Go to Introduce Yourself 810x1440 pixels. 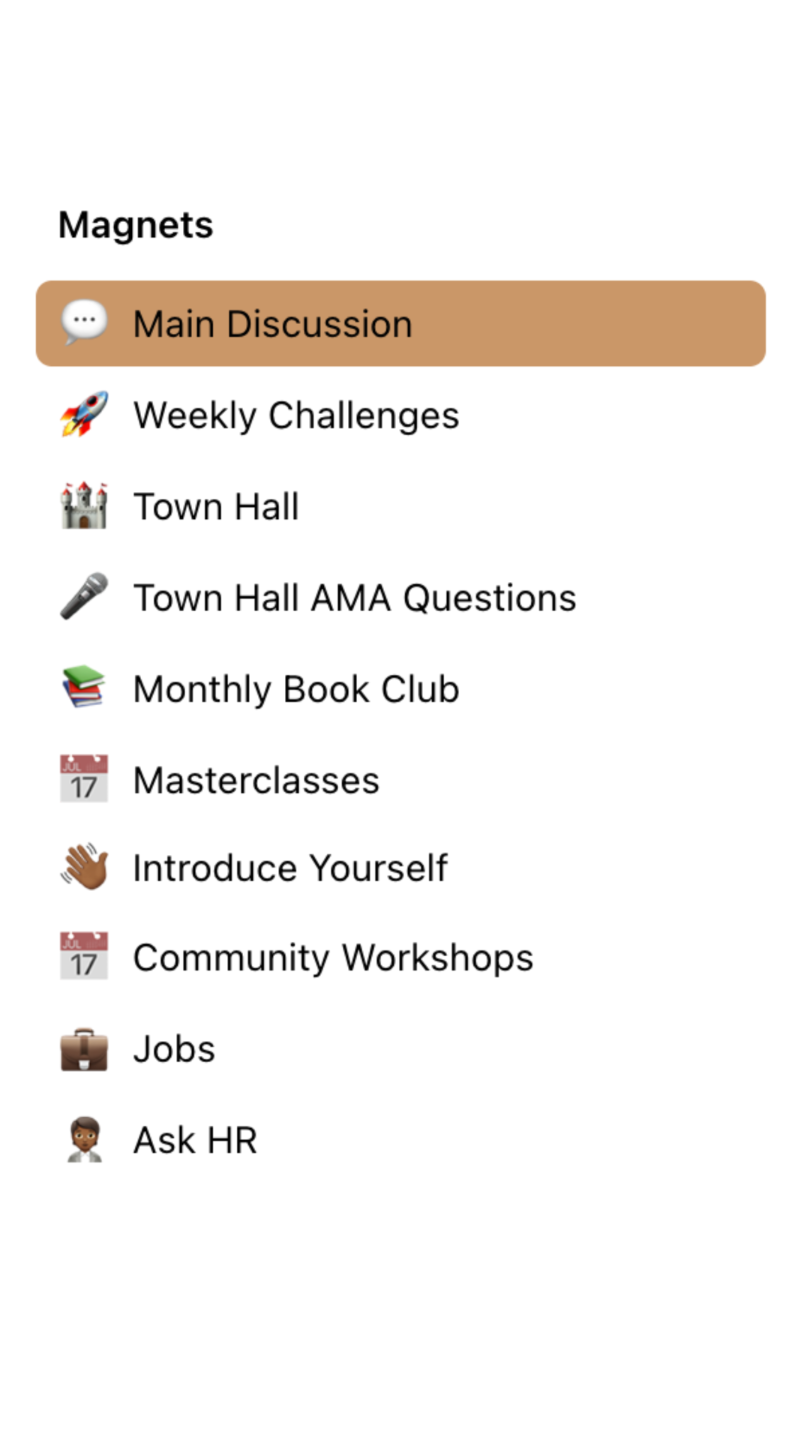[290, 868]
